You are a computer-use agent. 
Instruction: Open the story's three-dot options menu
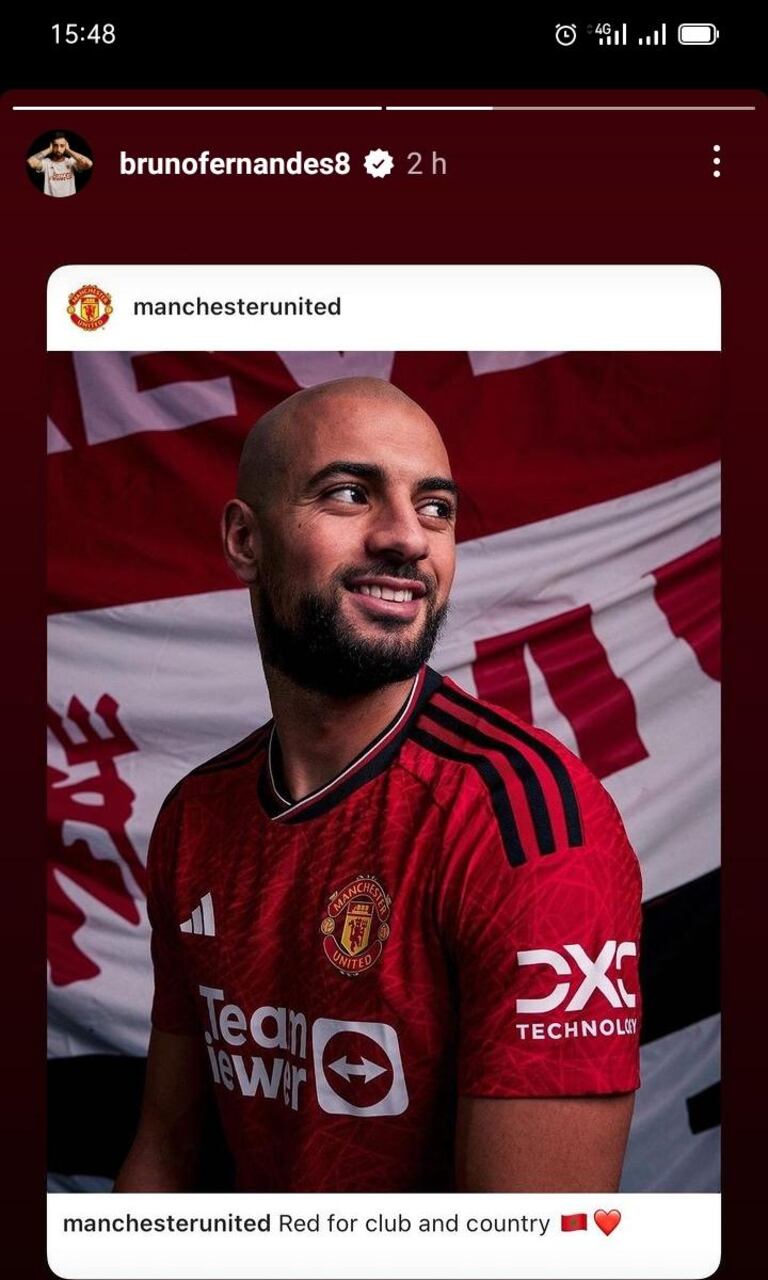716,162
